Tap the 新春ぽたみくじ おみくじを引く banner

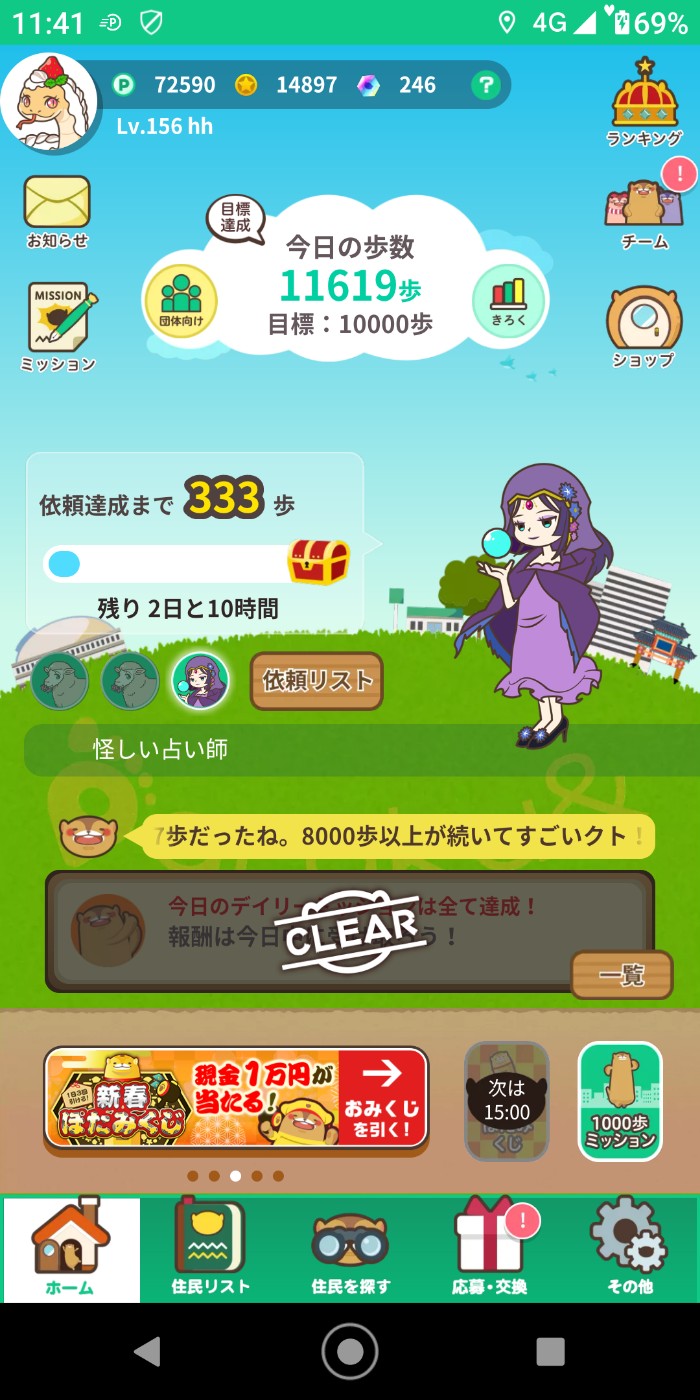click(236, 1096)
